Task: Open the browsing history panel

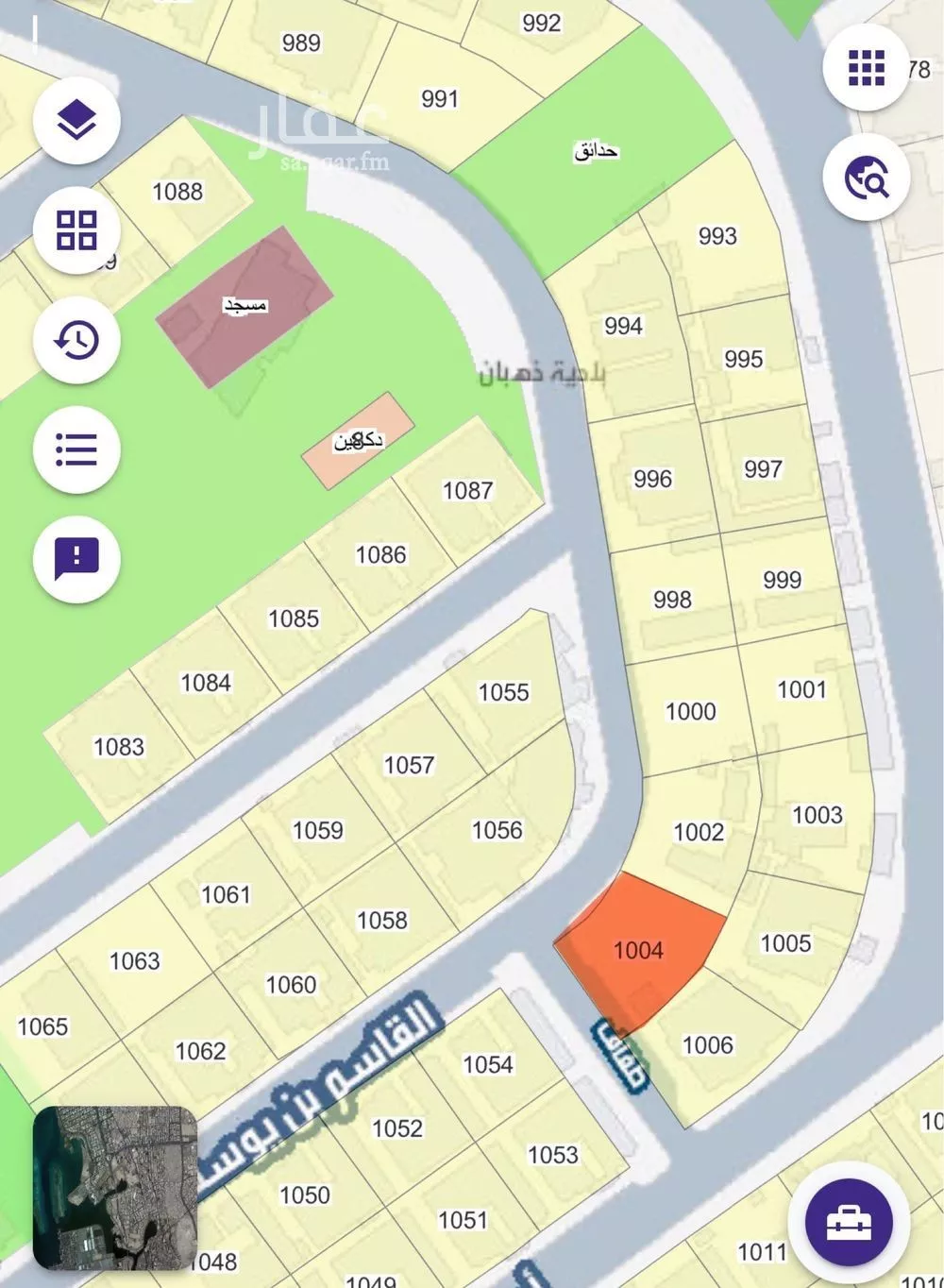Action: point(76,340)
